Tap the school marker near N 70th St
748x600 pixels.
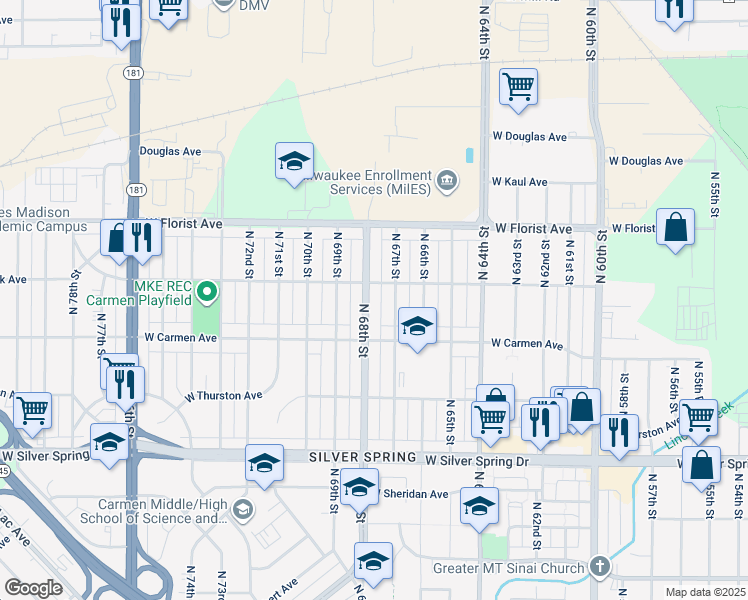point(294,162)
